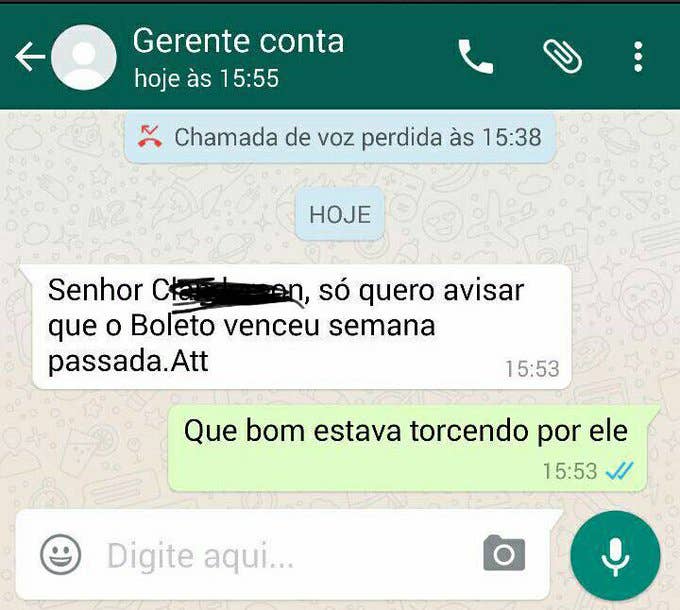Go back to the chat list

[x=30, y=57]
